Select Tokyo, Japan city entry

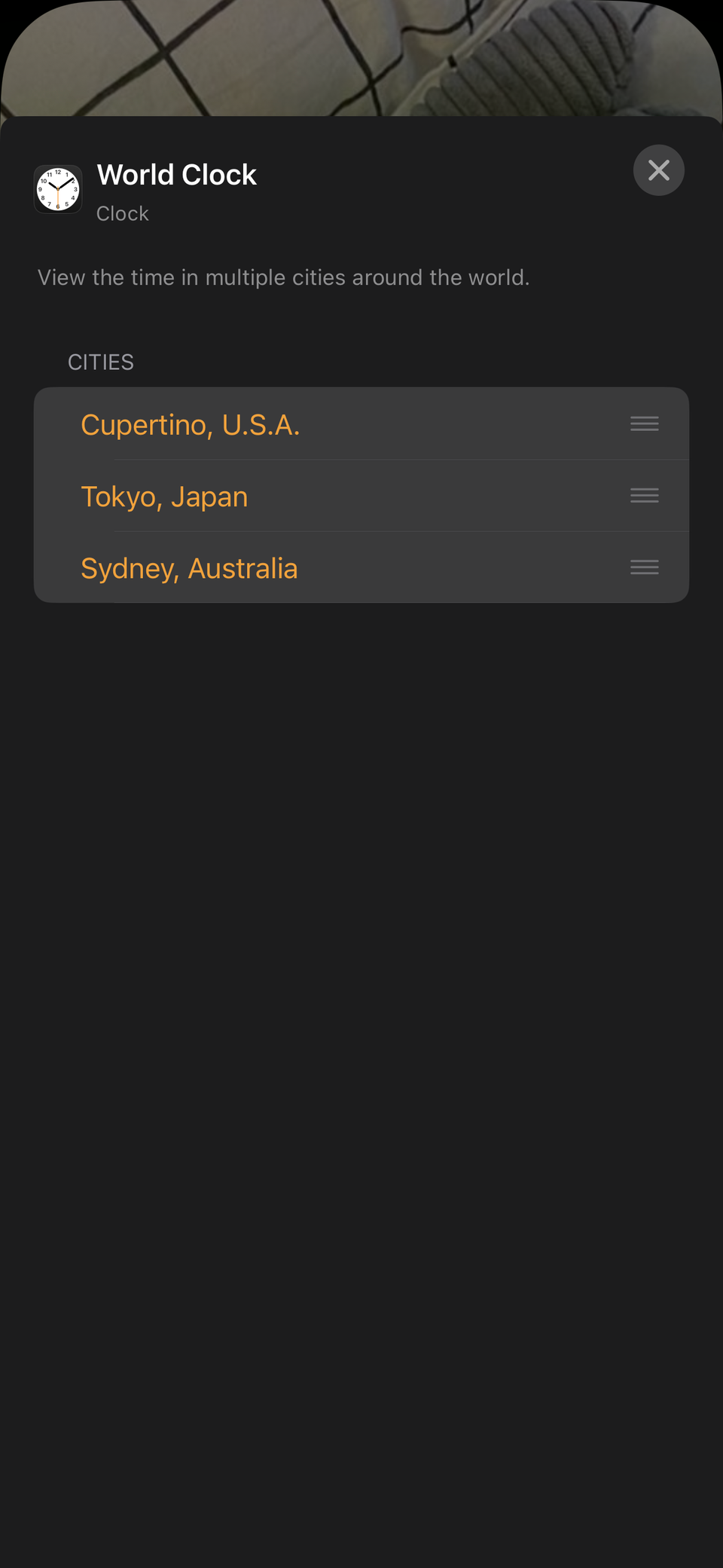point(164,495)
